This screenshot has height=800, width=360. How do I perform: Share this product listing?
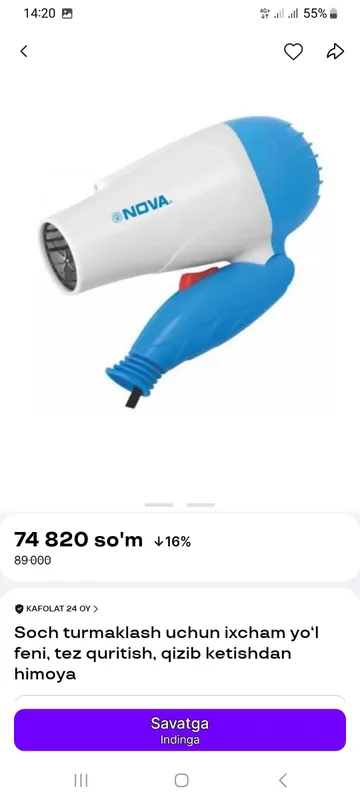[x=335, y=51]
